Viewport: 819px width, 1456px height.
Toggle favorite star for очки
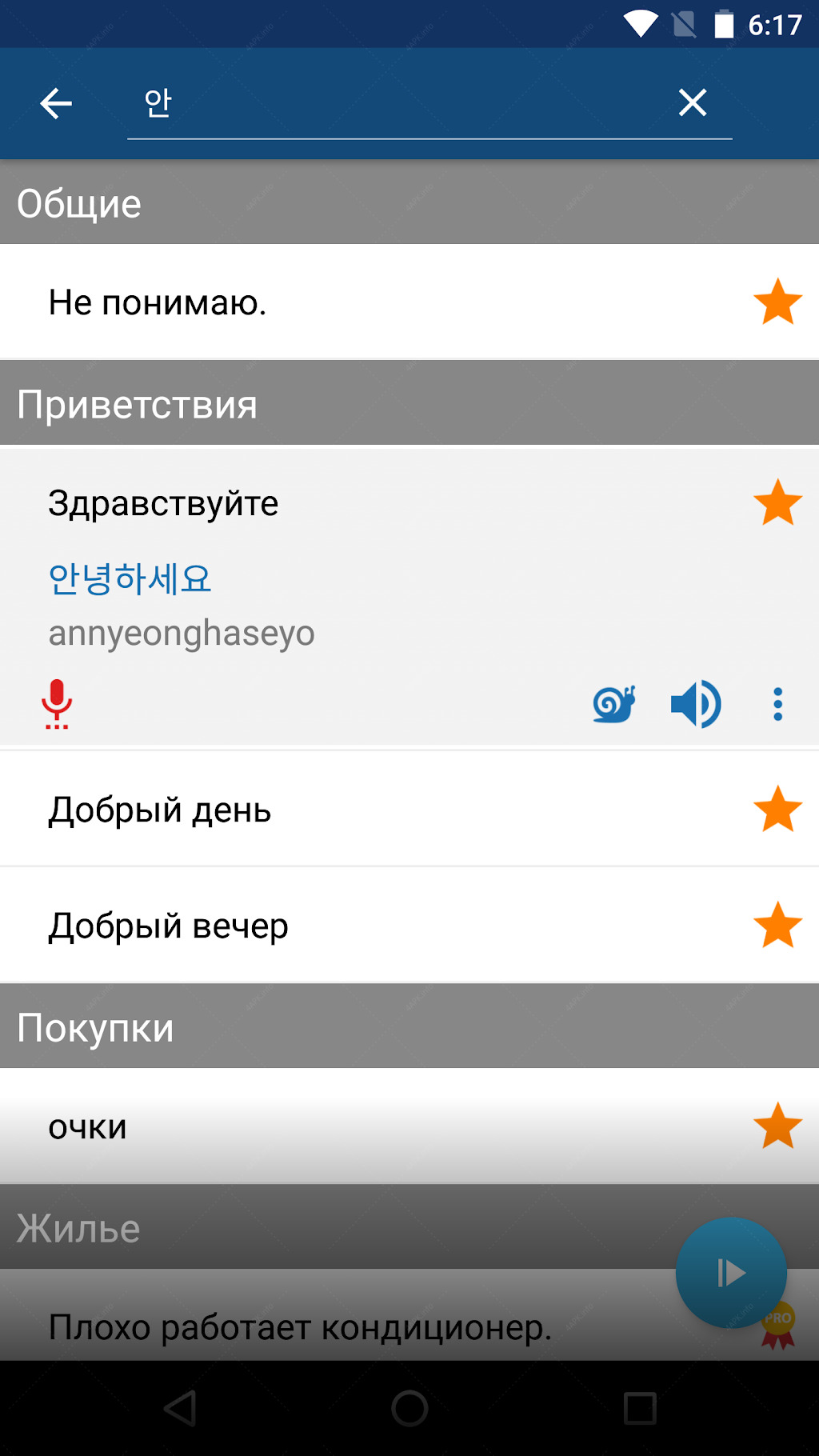tap(777, 1126)
